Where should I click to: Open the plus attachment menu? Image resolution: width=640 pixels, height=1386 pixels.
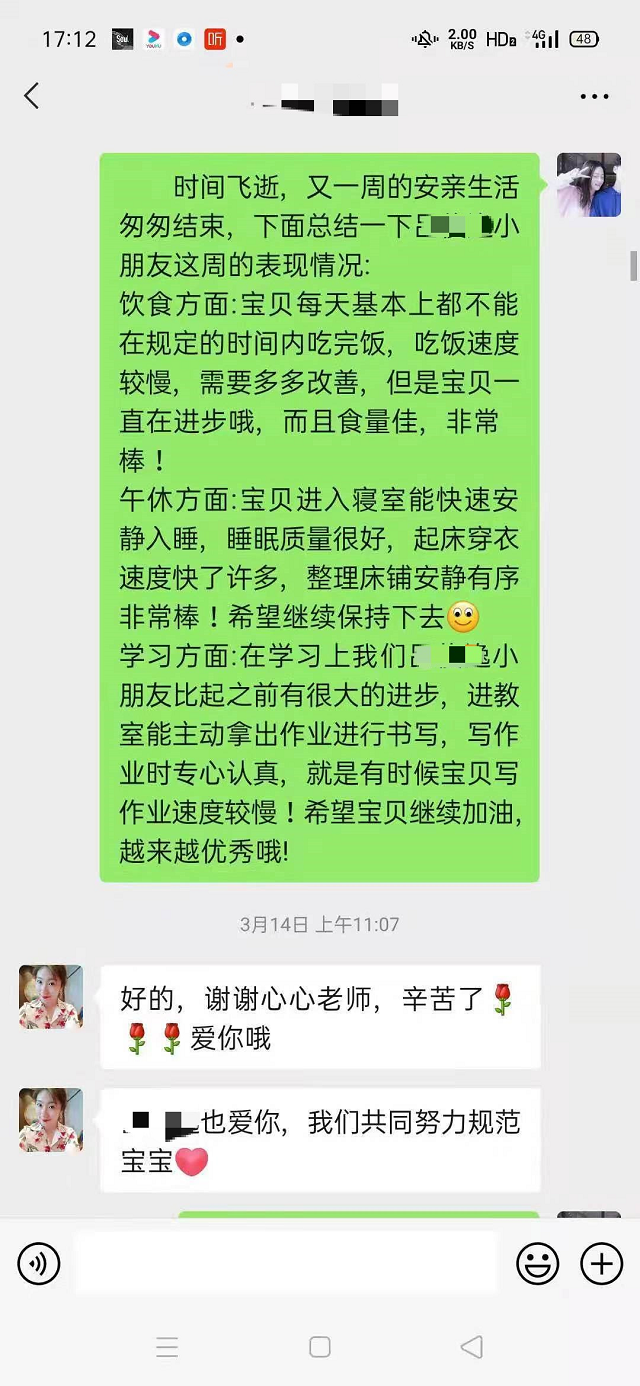601,1265
